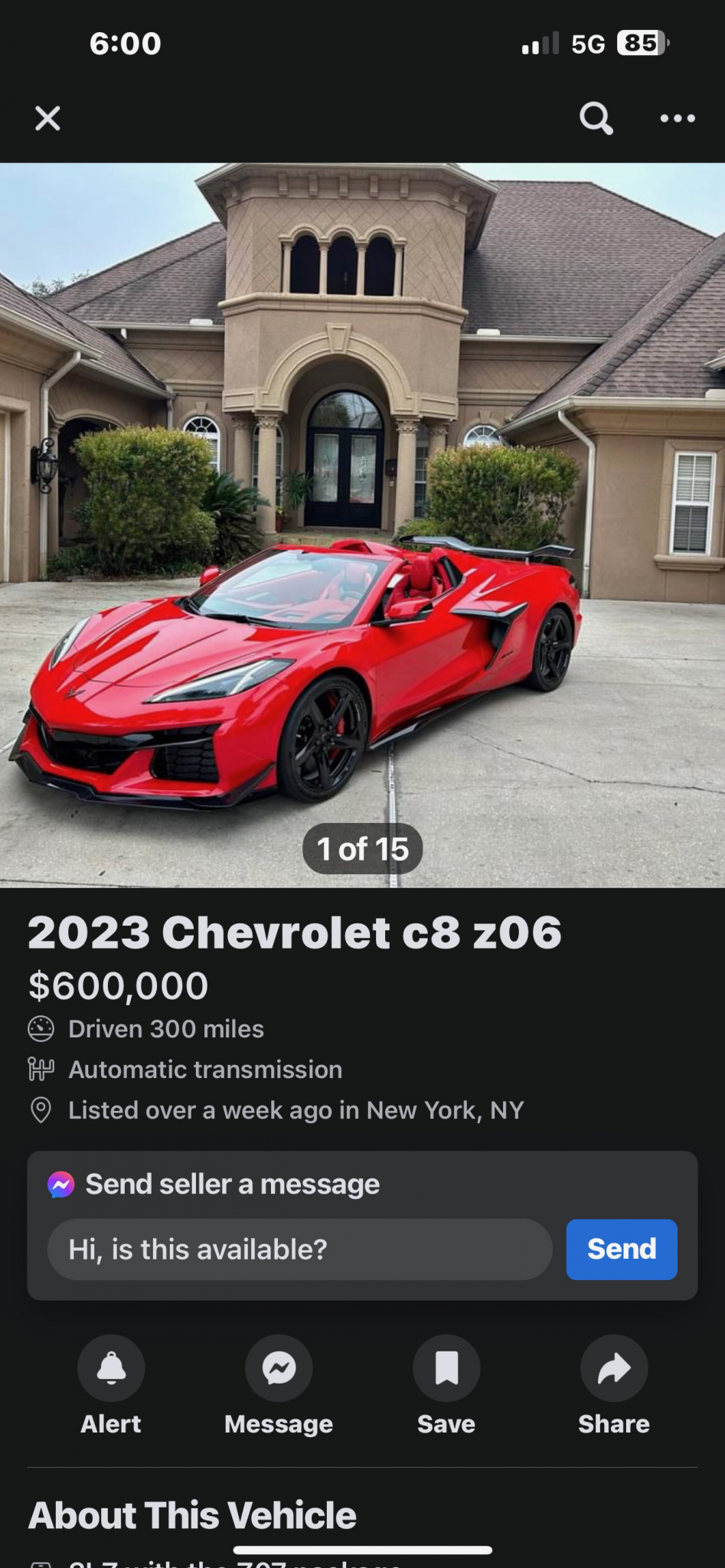Send the message to the seller
This screenshot has height=1568, width=725.
pyautogui.click(x=621, y=1249)
